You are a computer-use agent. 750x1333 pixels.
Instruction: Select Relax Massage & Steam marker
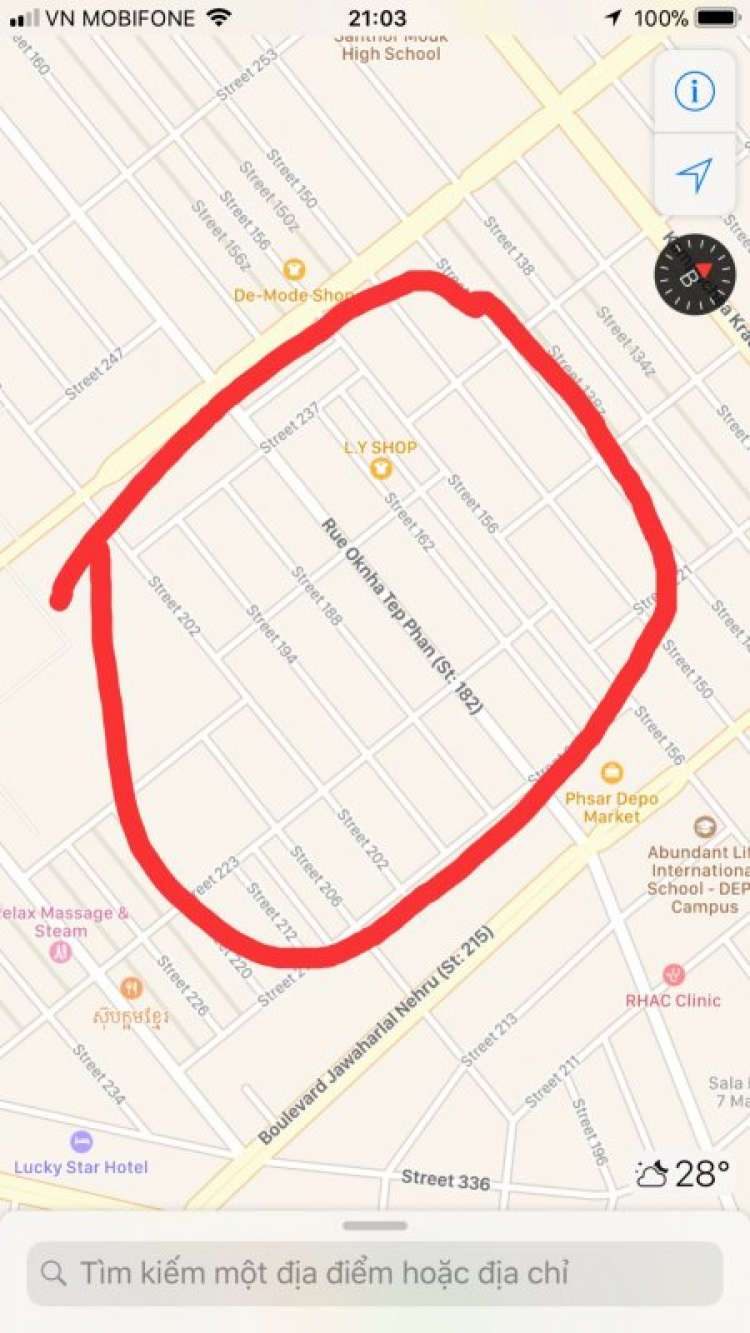click(60, 951)
